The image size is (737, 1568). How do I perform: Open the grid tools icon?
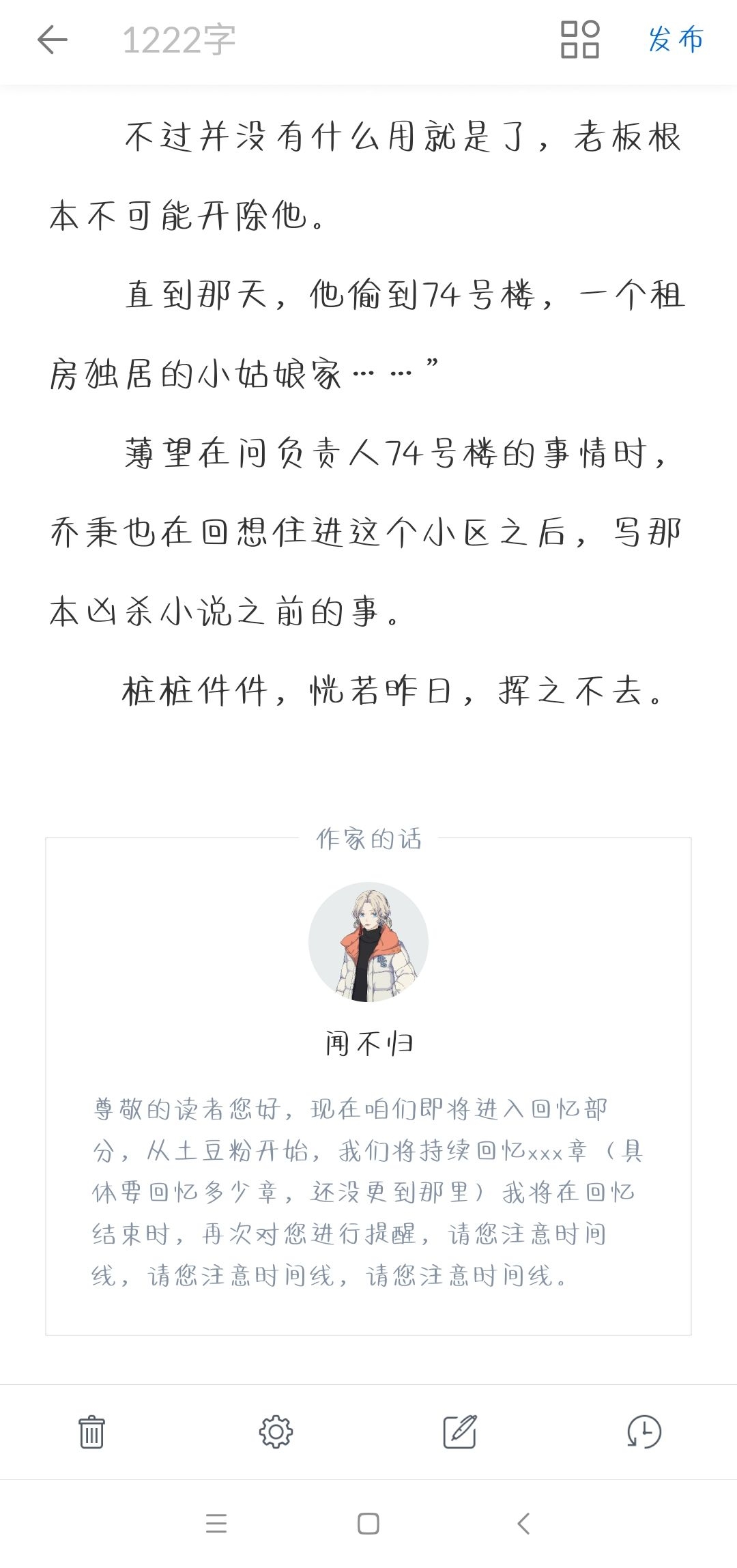[x=579, y=40]
